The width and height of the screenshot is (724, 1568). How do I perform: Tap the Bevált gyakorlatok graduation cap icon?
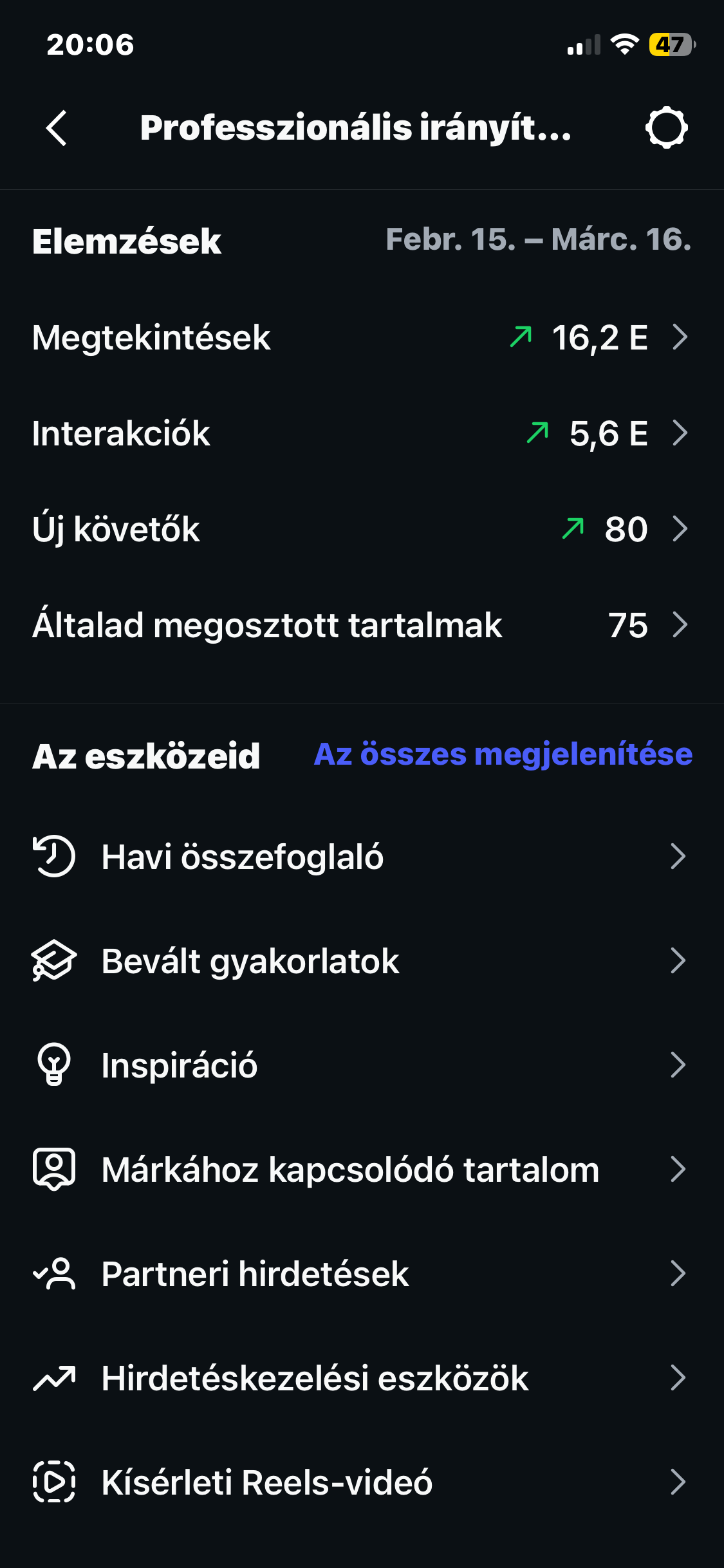(x=54, y=960)
